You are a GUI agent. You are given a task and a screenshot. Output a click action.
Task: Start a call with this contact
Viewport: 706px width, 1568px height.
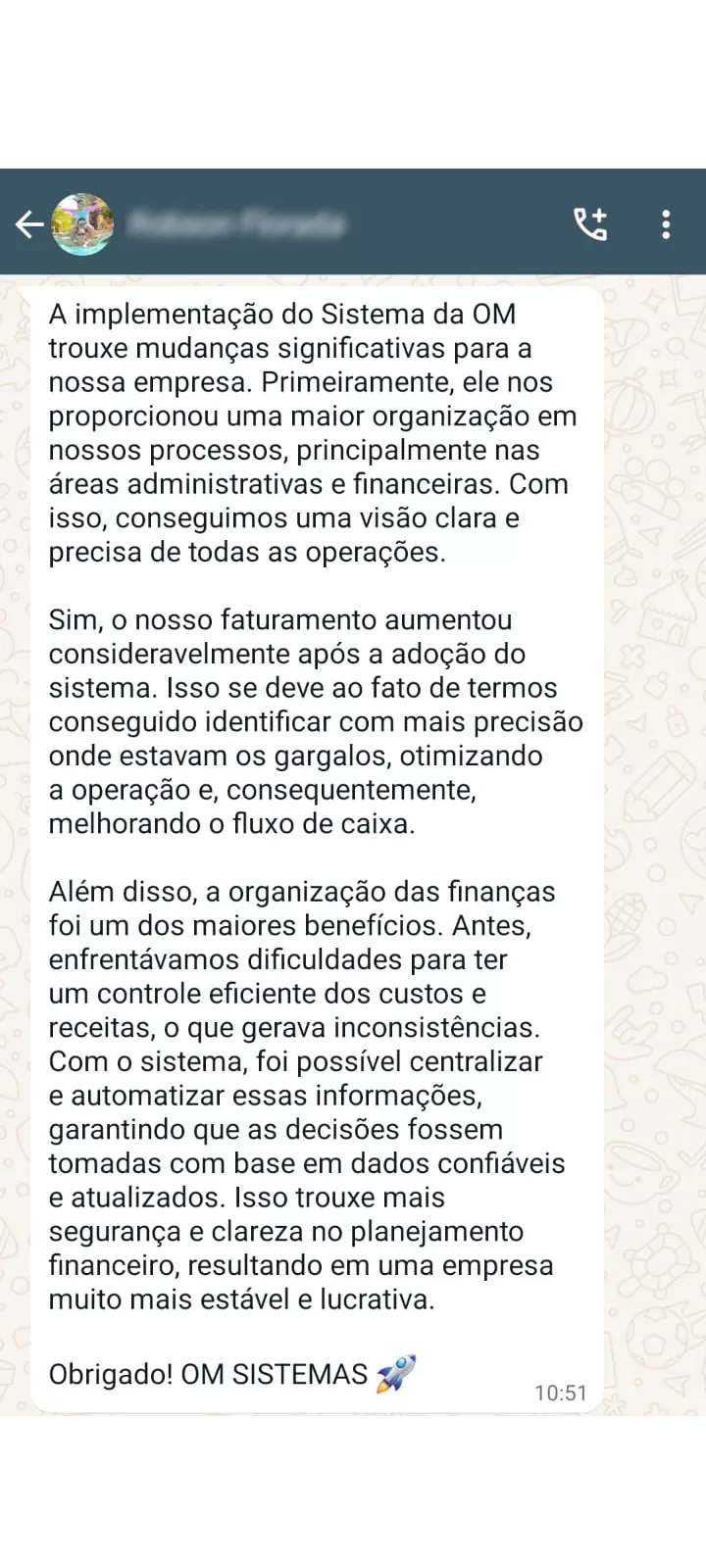(590, 224)
